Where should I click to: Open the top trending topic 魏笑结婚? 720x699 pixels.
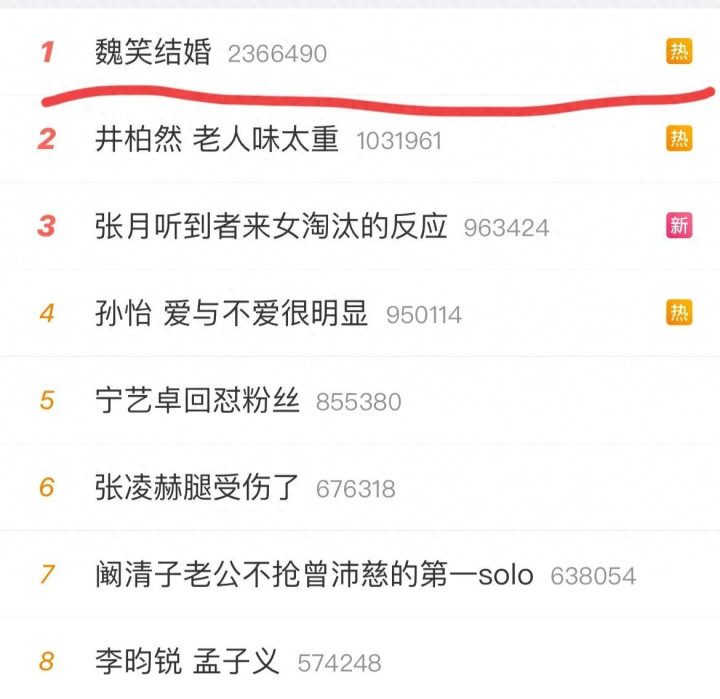[x=154, y=52]
